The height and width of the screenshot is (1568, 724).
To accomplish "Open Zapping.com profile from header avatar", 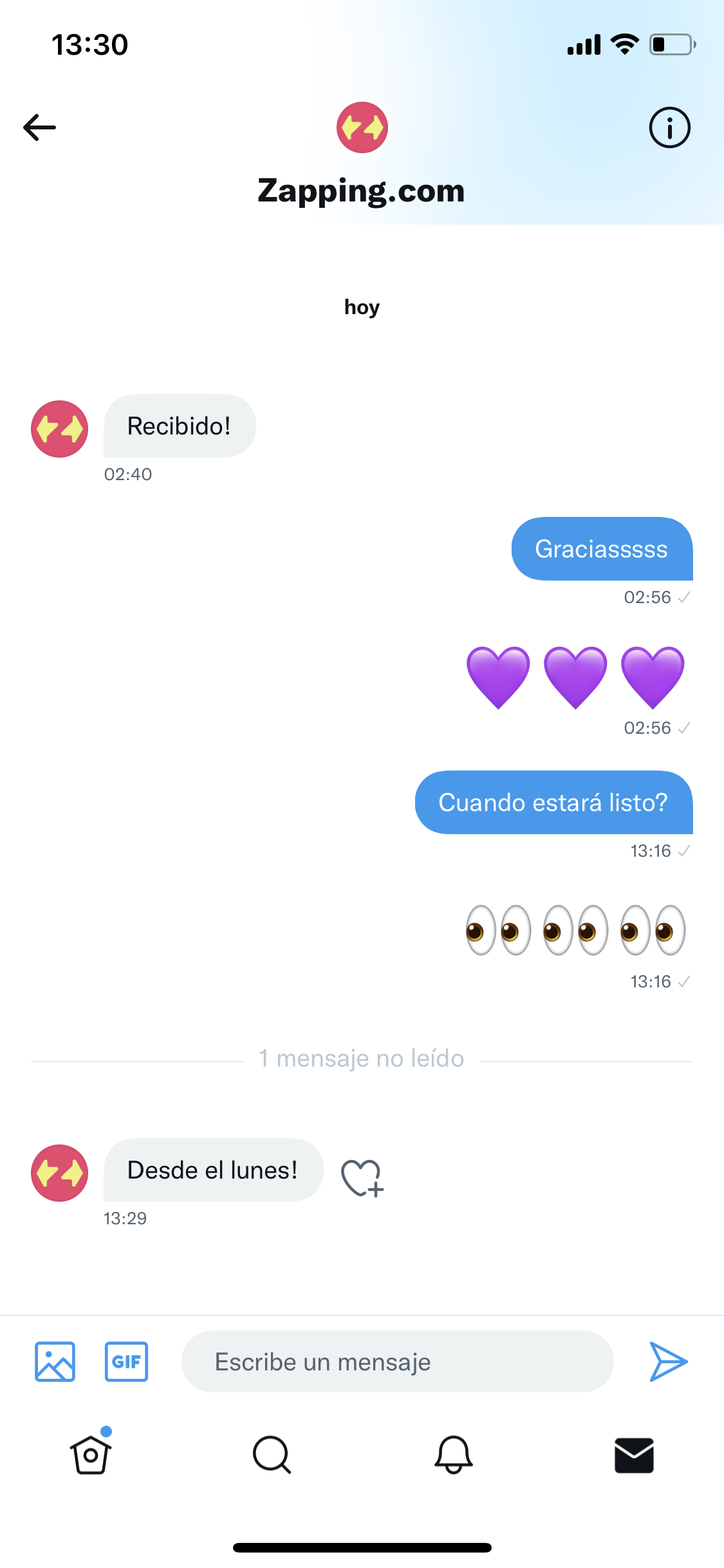I will point(362,127).
